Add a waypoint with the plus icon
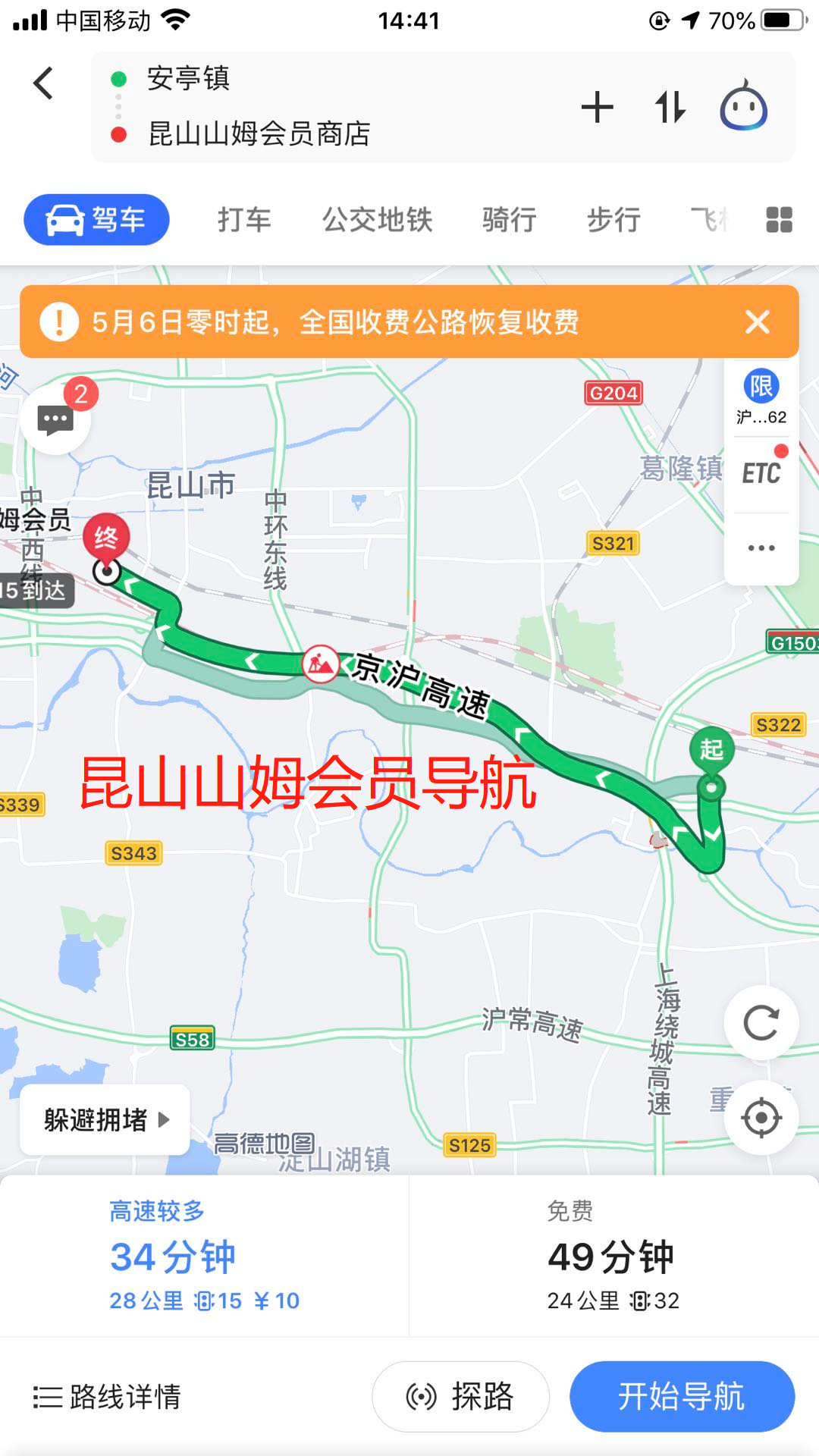 point(597,107)
